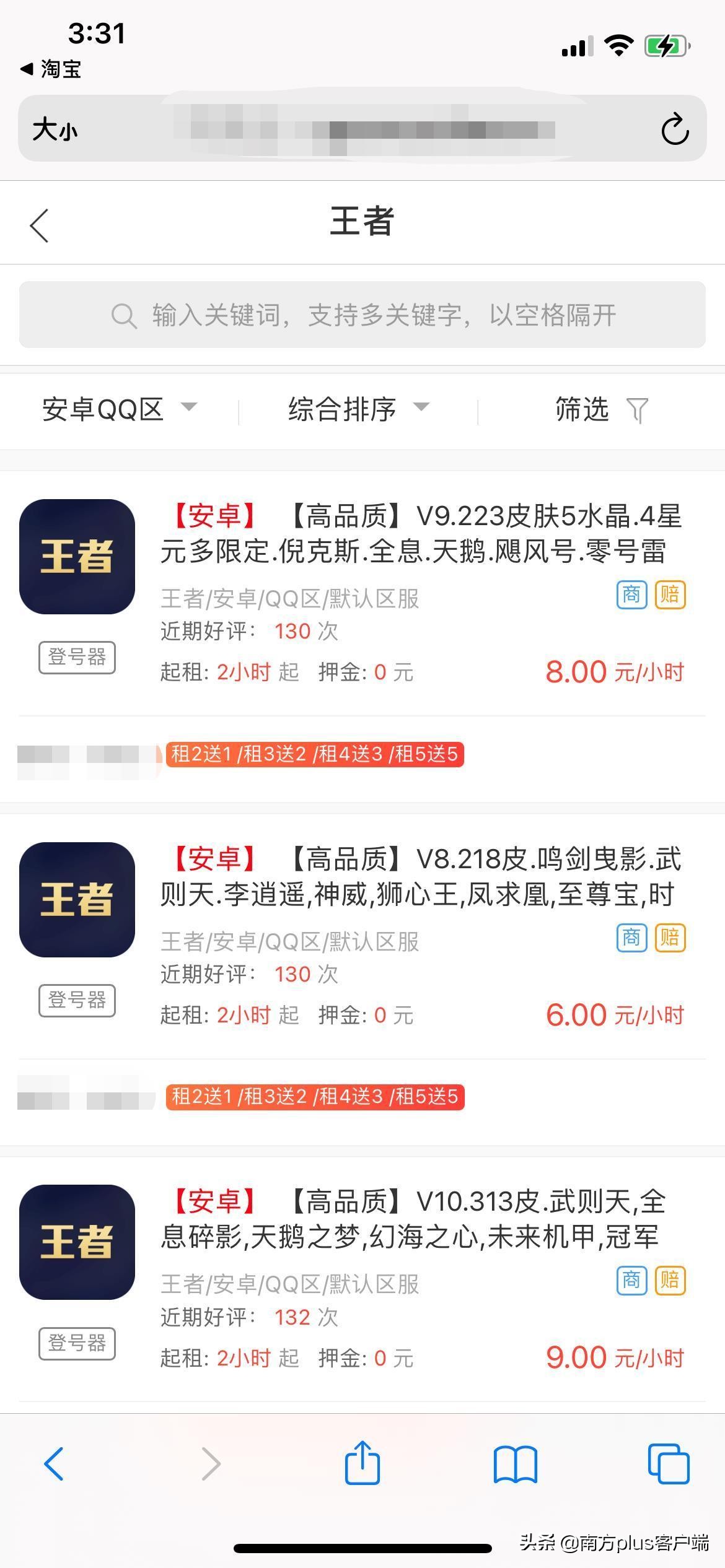725x1568 pixels.
Task: Tap the keyword search input field
Action: point(362,316)
